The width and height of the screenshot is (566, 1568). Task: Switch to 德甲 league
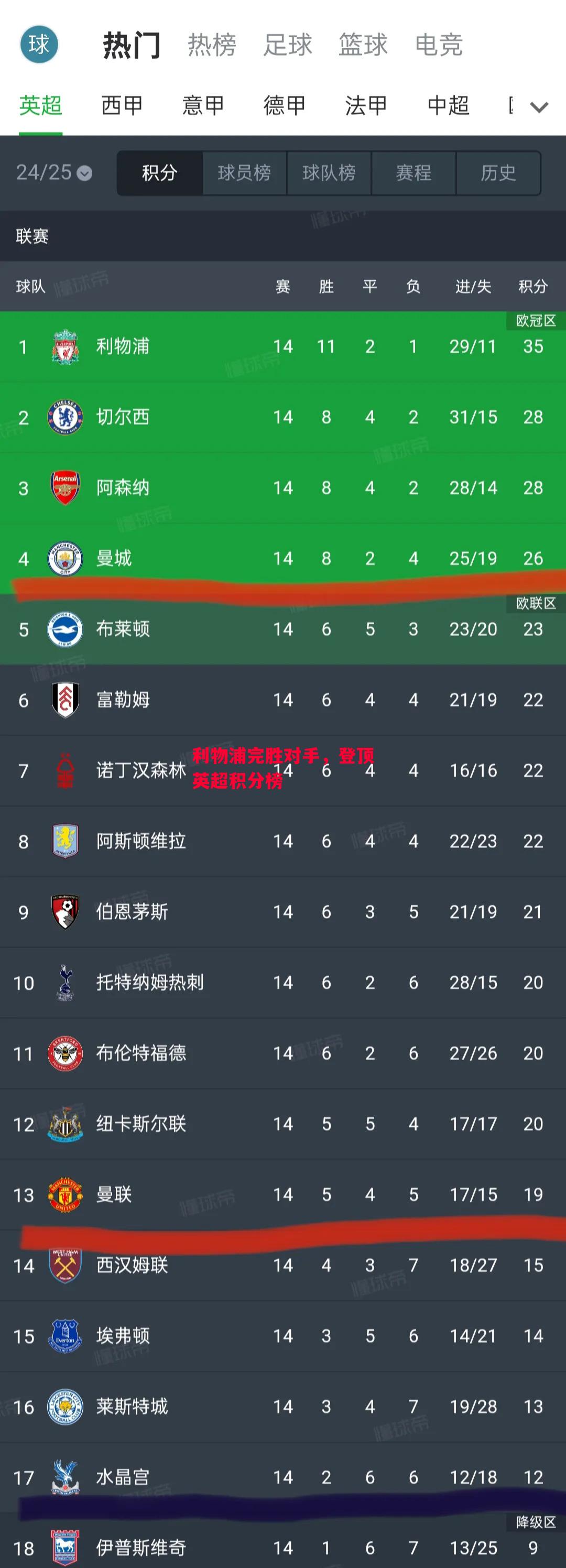284,105
